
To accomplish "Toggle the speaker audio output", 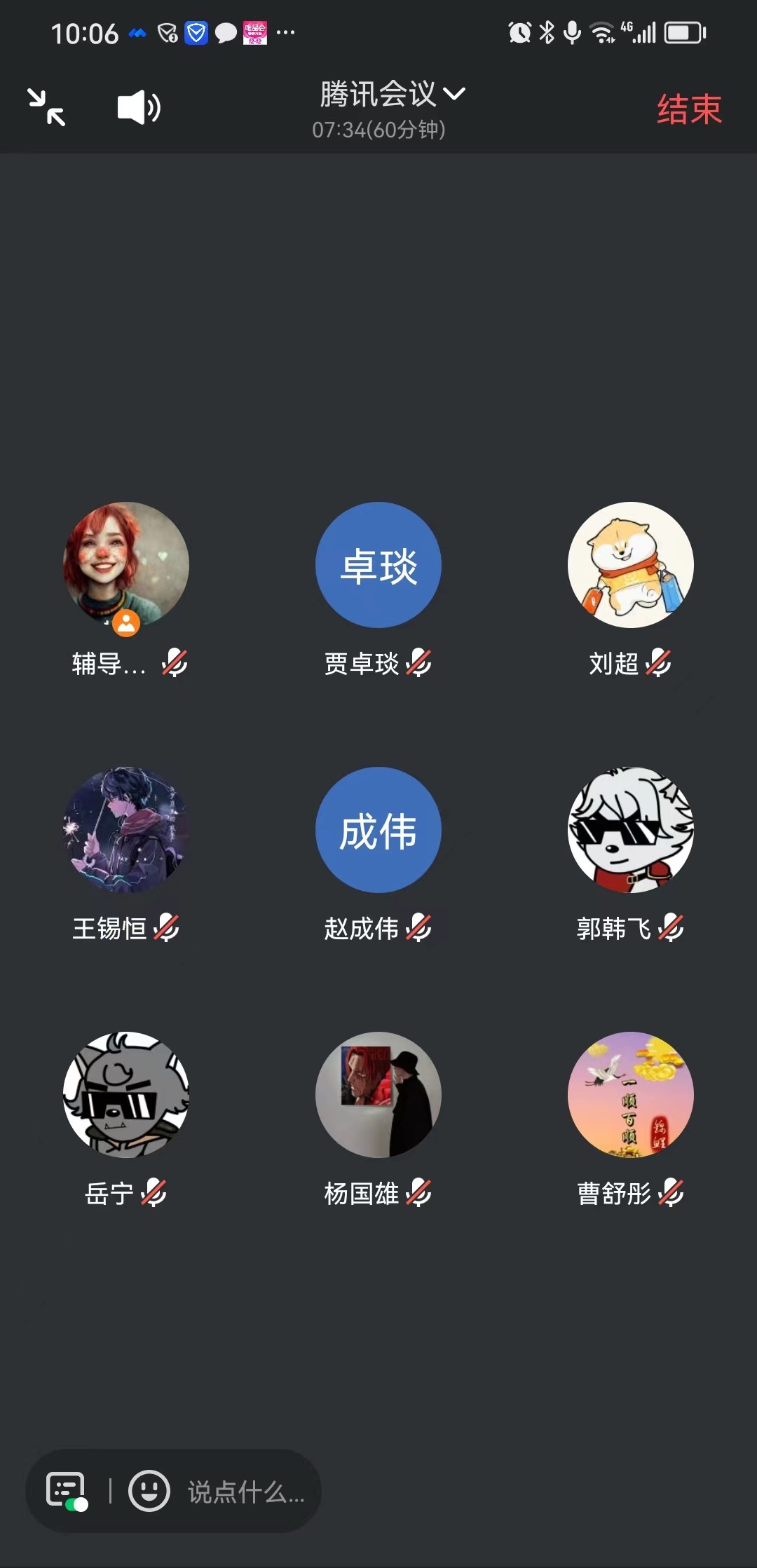I will tap(139, 107).
